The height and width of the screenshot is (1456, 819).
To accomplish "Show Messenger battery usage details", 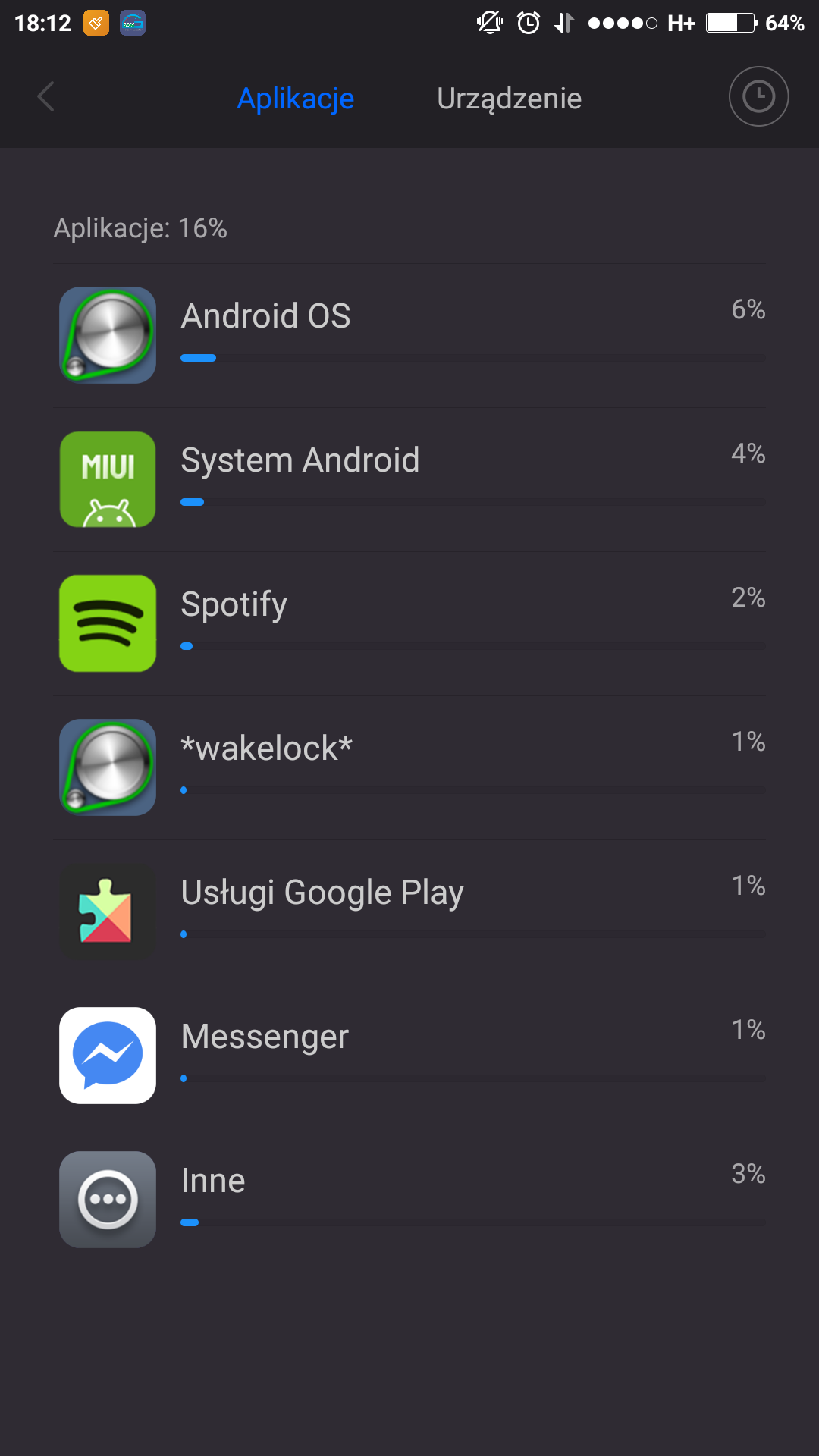I will (x=409, y=1056).
